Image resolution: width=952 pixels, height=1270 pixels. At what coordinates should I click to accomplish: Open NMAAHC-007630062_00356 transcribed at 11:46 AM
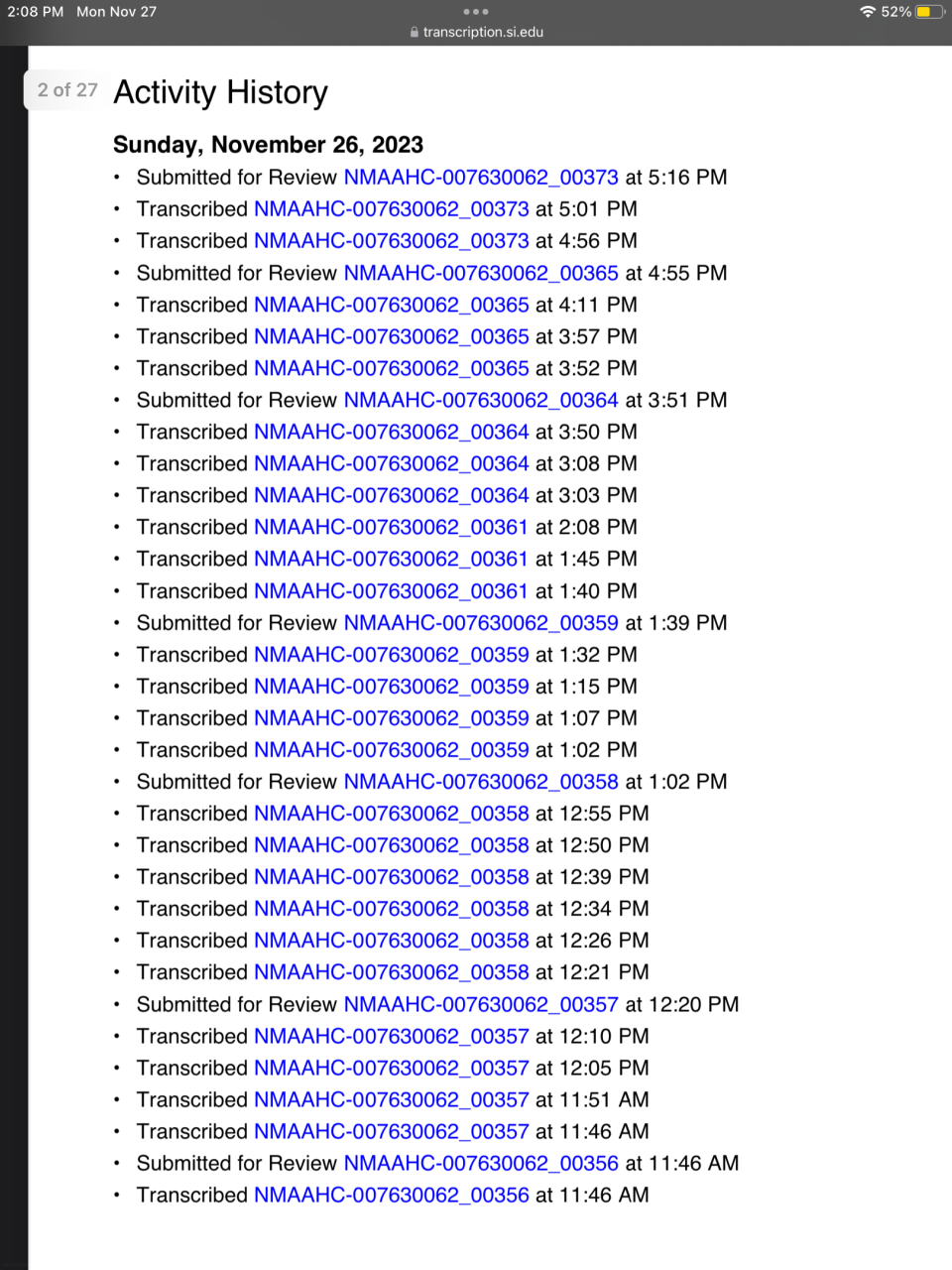coord(391,1195)
